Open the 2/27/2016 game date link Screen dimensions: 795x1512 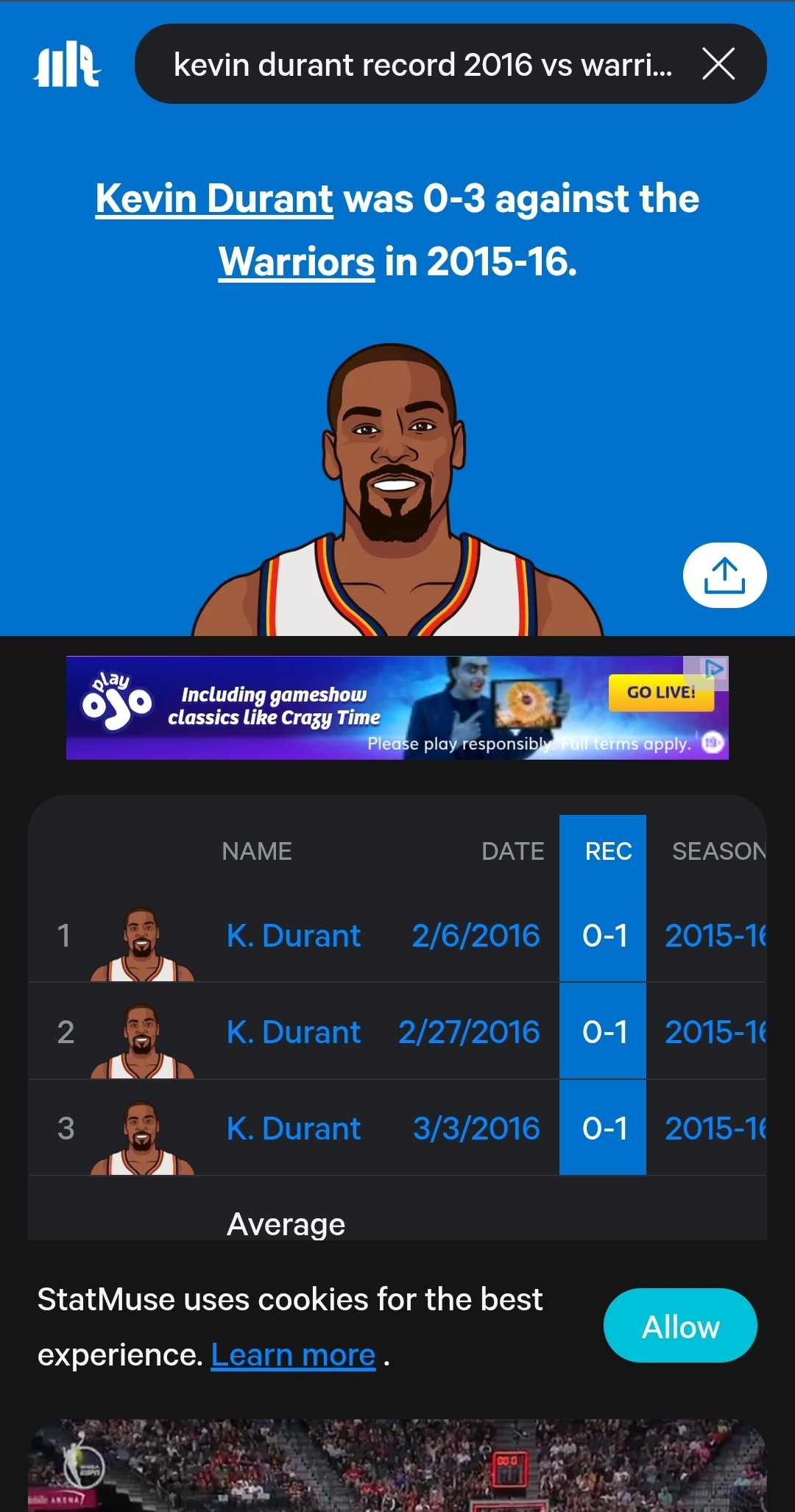[x=469, y=1032]
